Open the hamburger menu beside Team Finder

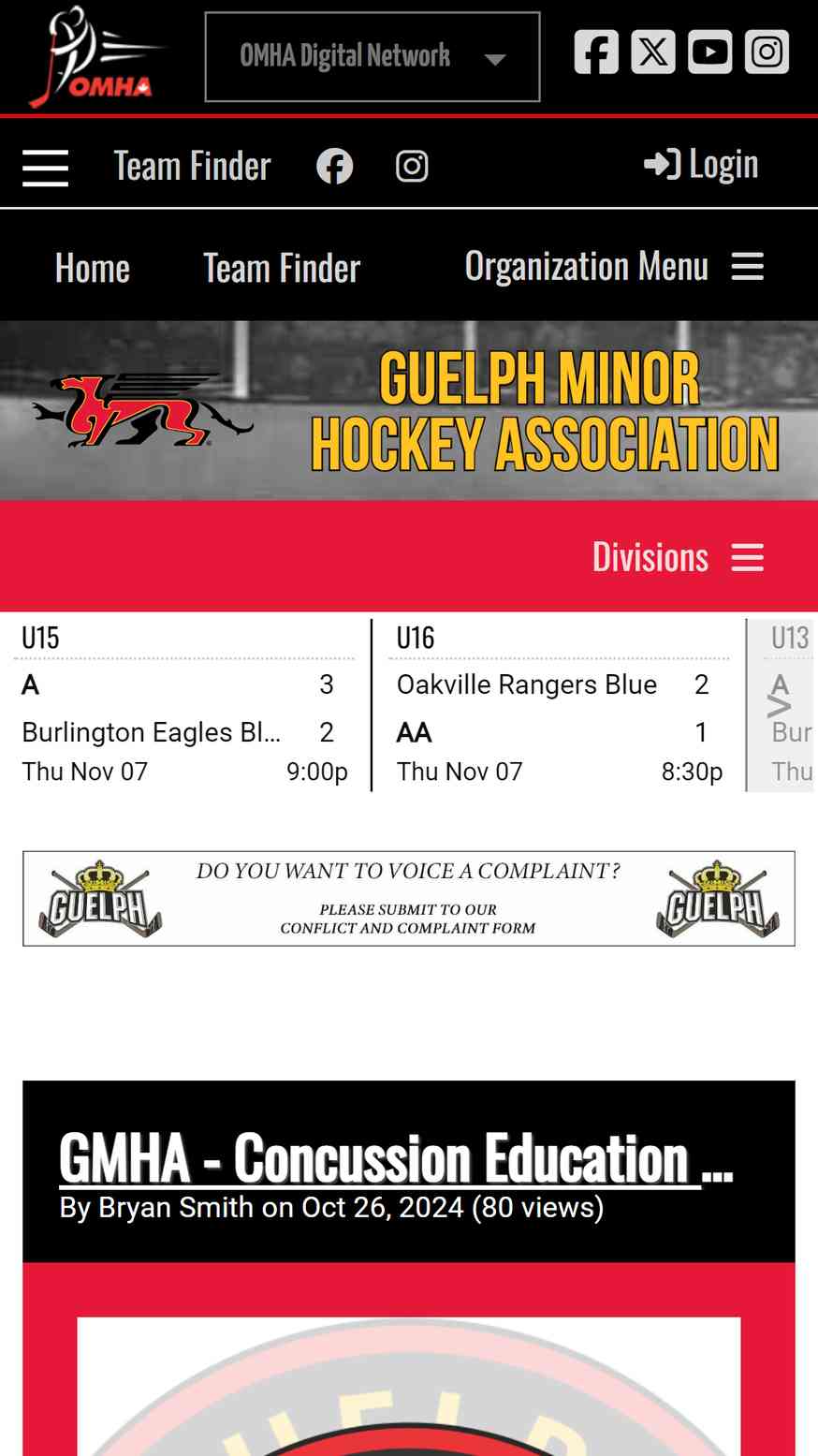click(x=45, y=168)
